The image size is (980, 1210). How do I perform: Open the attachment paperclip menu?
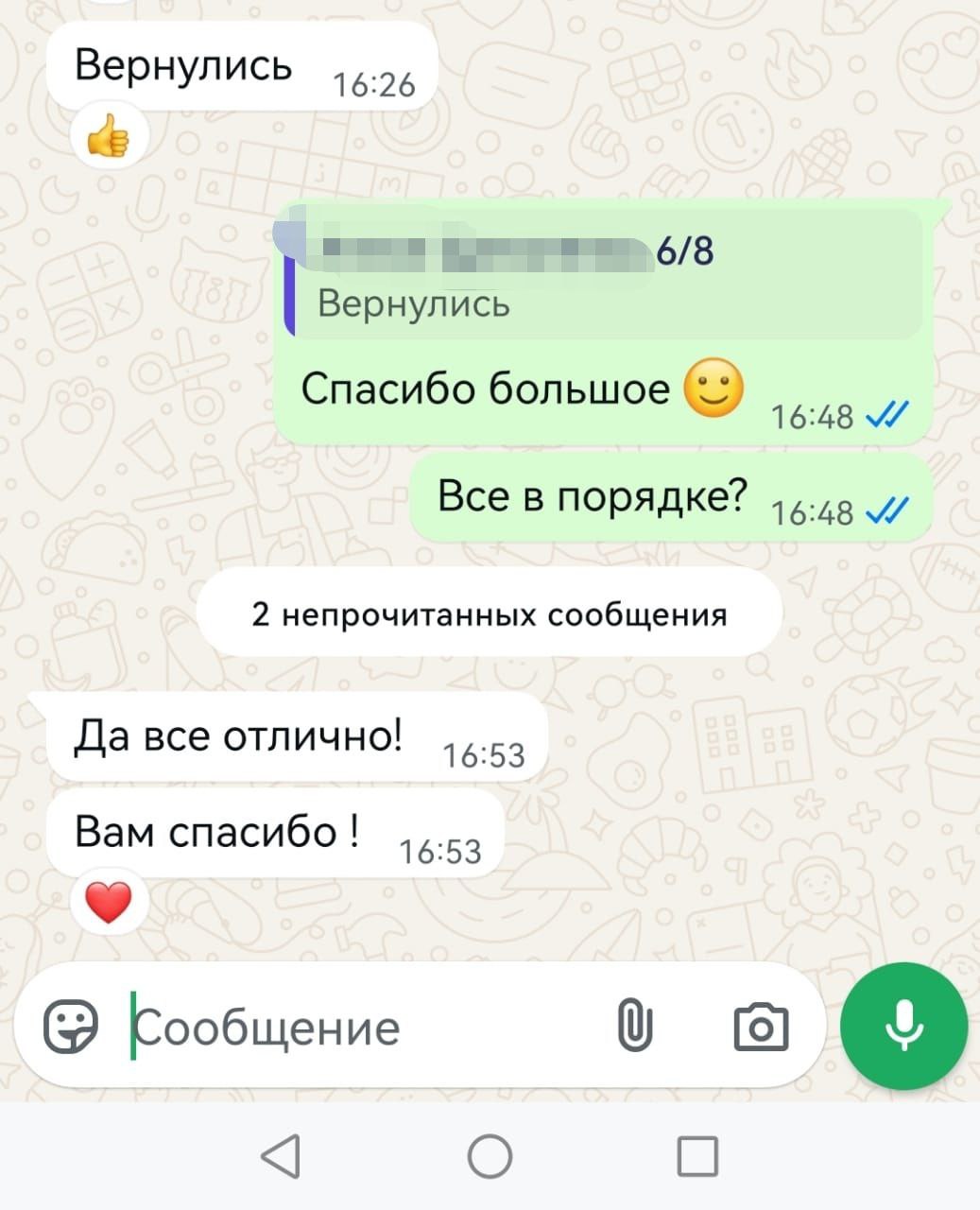tap(635, 1027)
